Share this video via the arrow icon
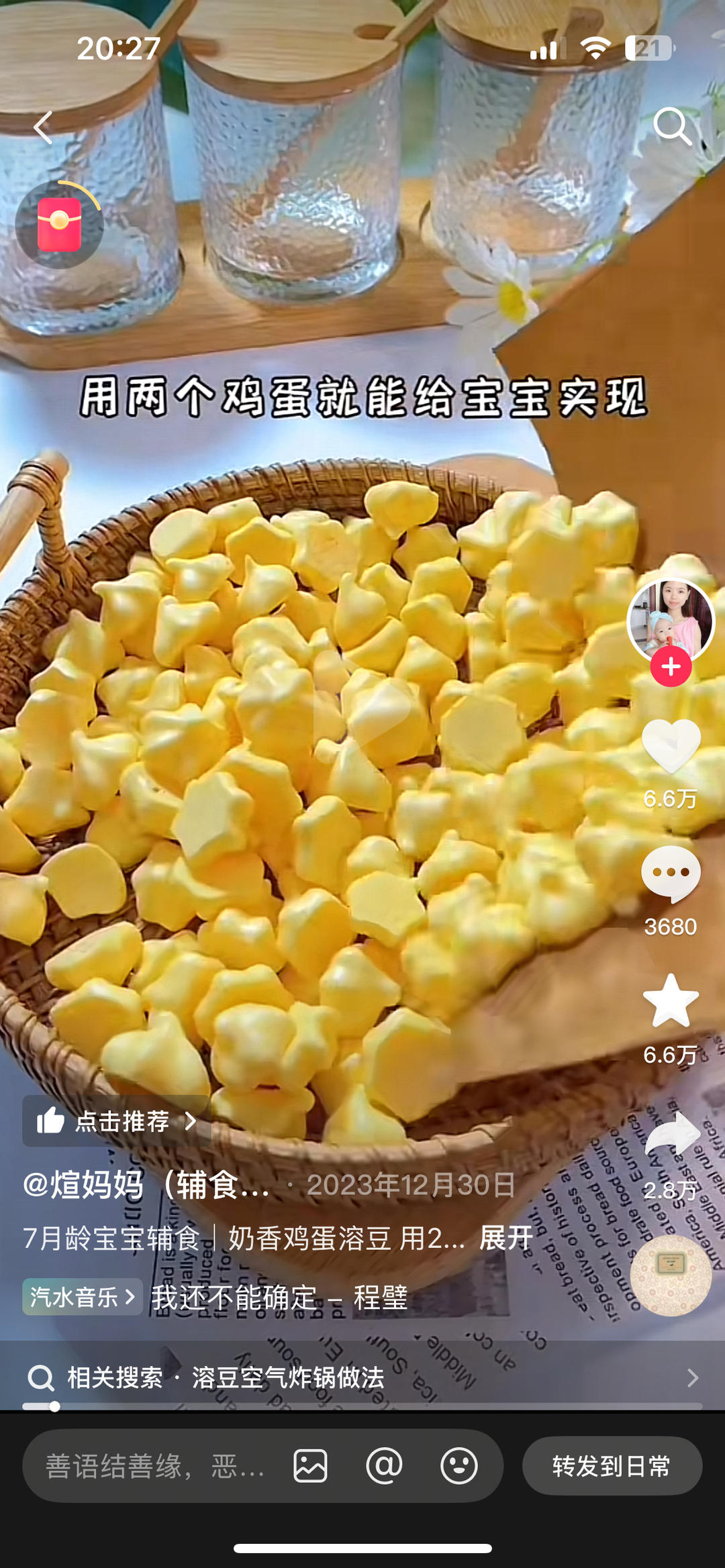The height and width of the screenshot is (1568, 725). click(x=672, y=1134)
